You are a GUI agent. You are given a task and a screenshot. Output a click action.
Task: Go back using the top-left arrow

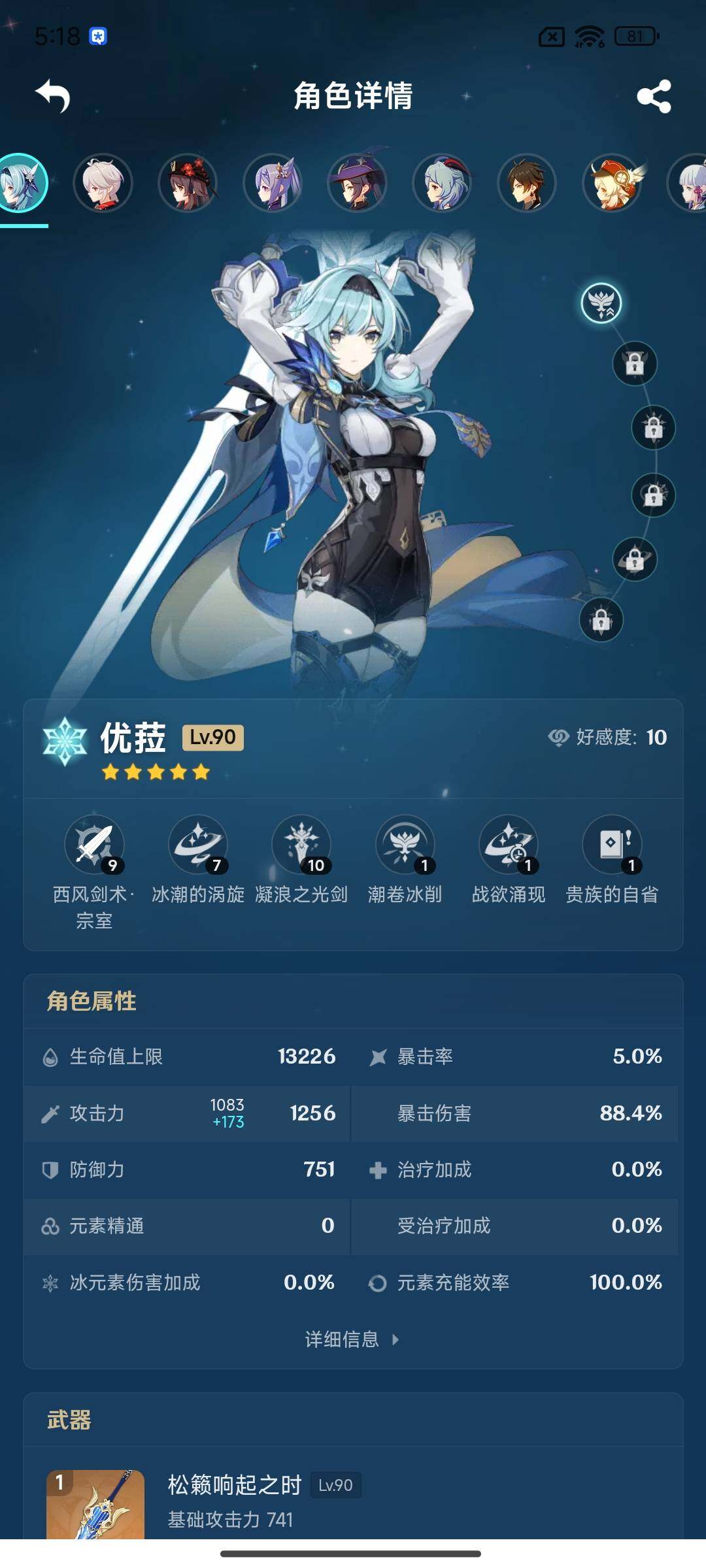(x=53, y=96)
